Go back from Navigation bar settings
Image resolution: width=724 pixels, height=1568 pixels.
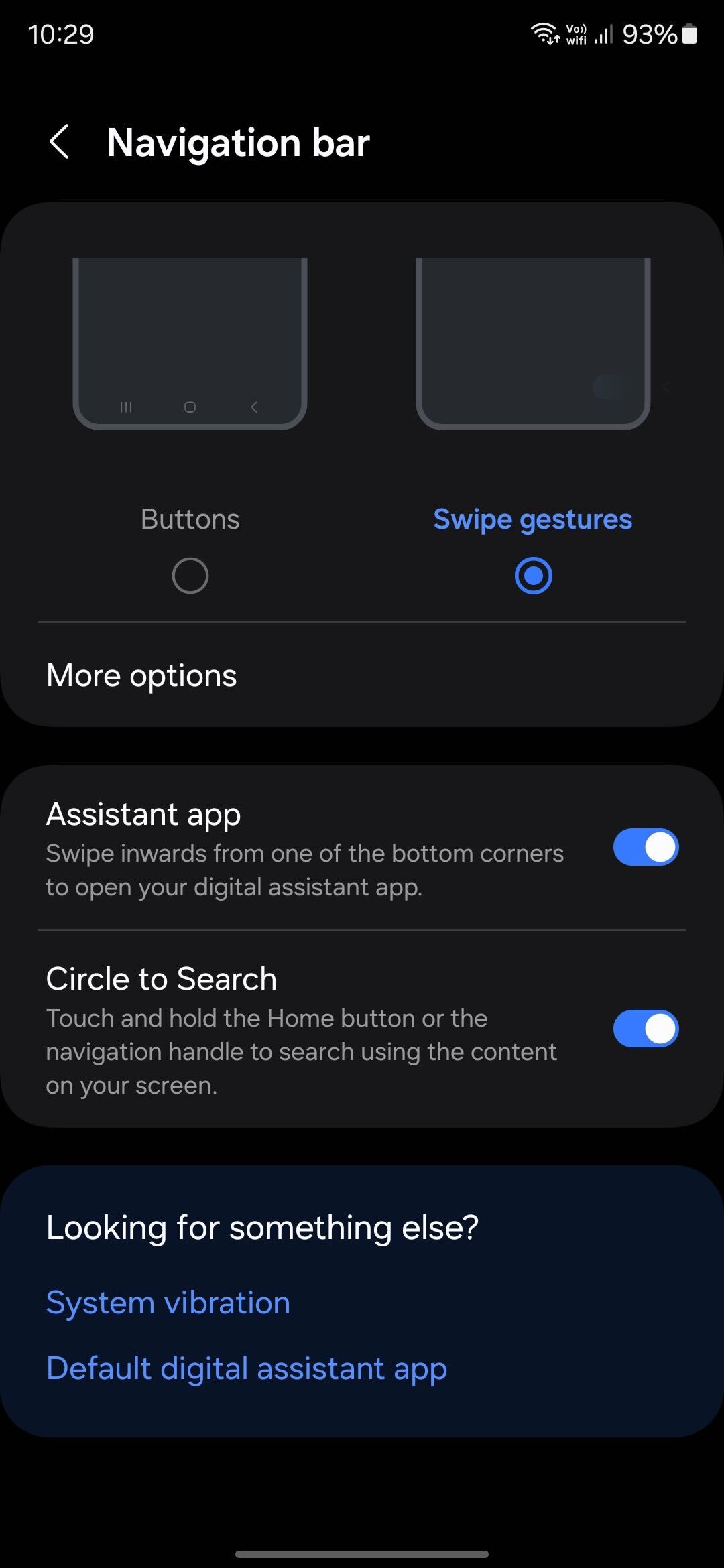click(60, 142)
